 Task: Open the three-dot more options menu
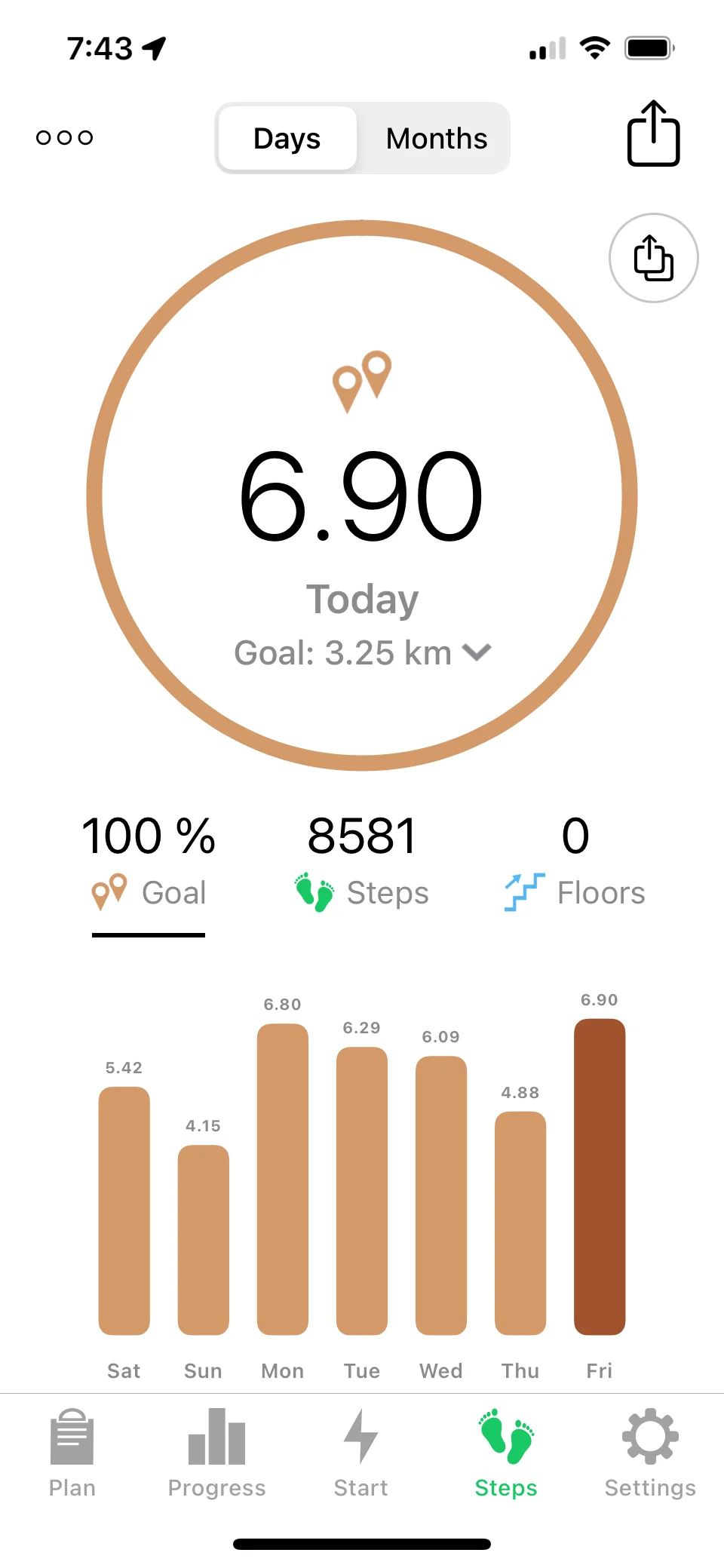pos(65,137)
